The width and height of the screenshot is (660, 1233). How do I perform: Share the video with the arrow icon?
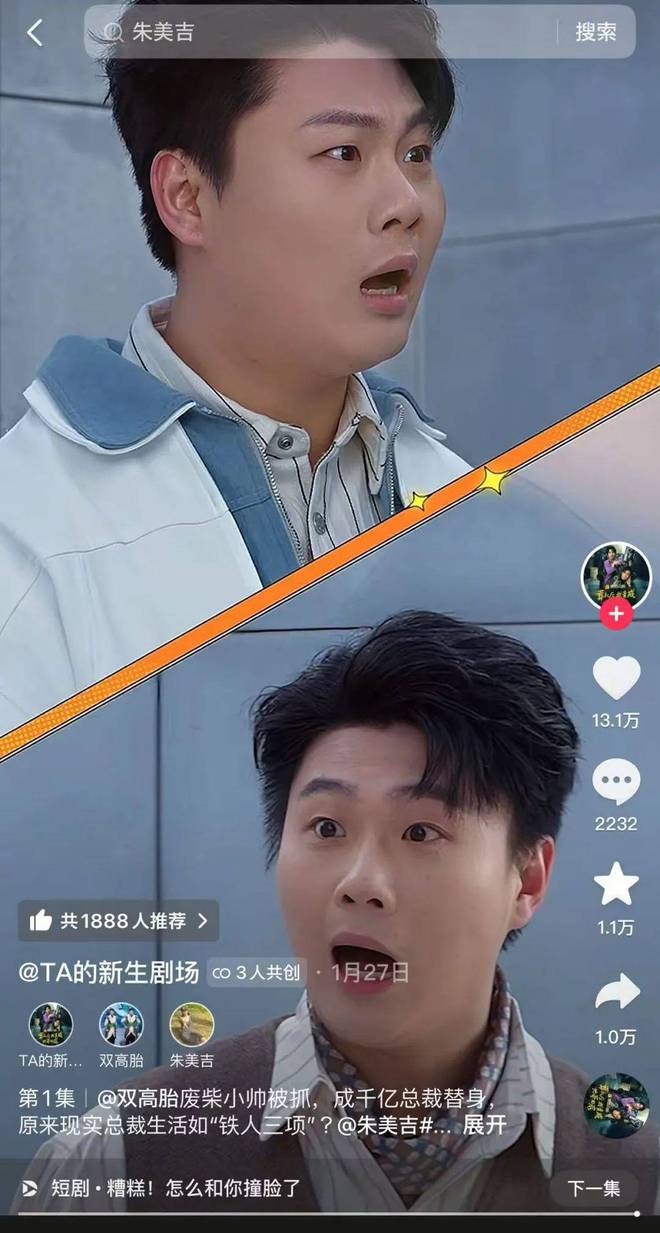616,991
